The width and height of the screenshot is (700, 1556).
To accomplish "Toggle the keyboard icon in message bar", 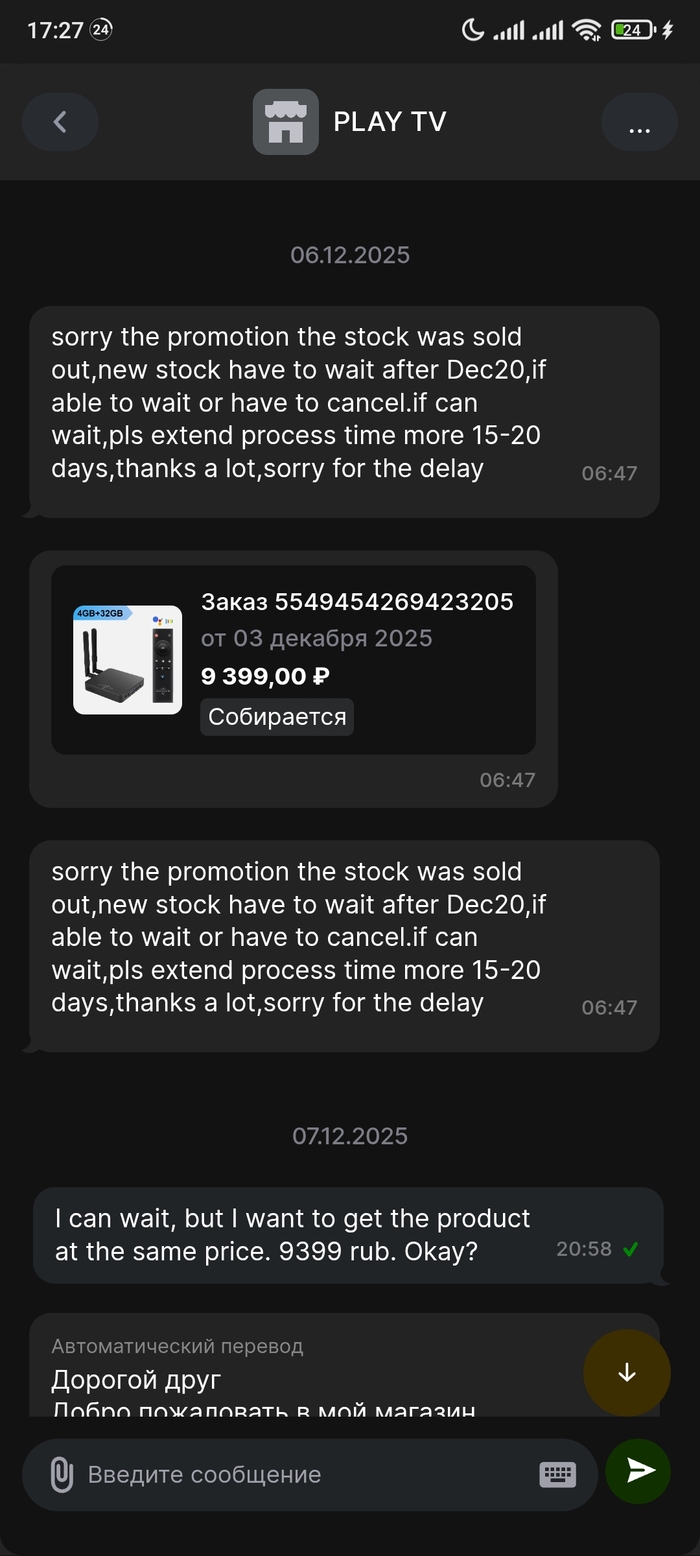I will click(x=557, y=1474).
